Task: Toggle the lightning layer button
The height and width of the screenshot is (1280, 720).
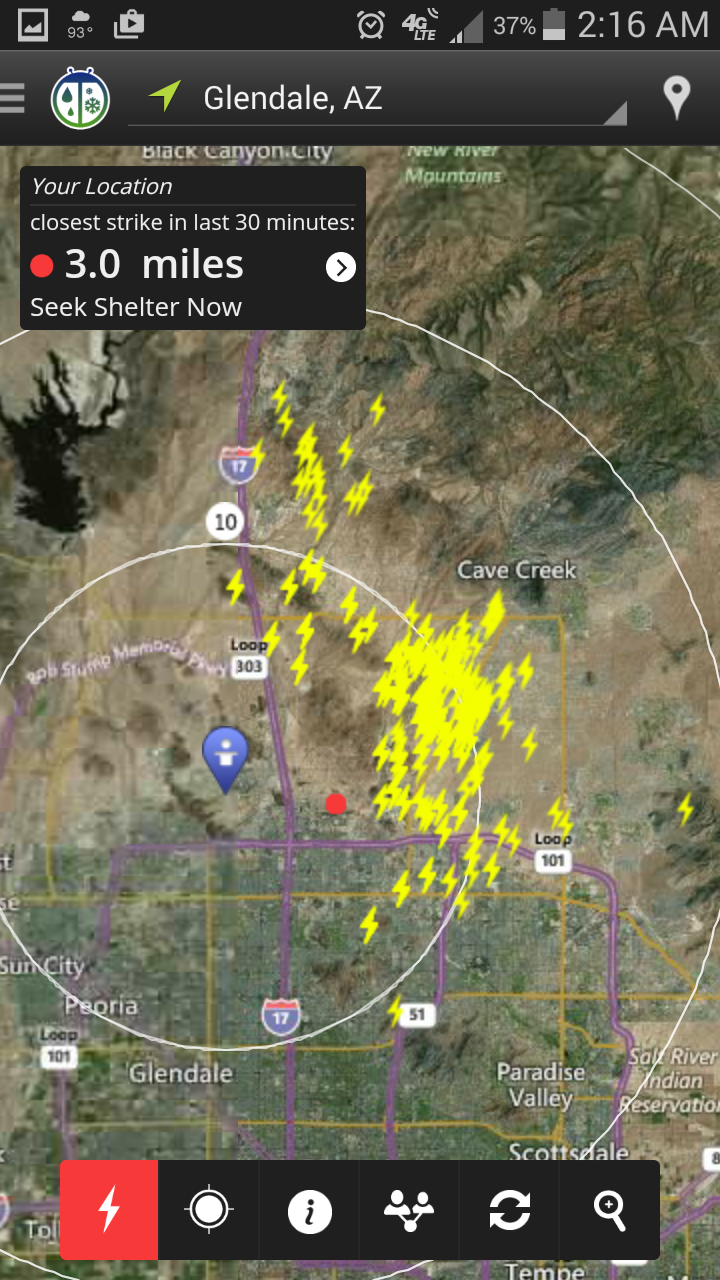Action: point(109,1210)
